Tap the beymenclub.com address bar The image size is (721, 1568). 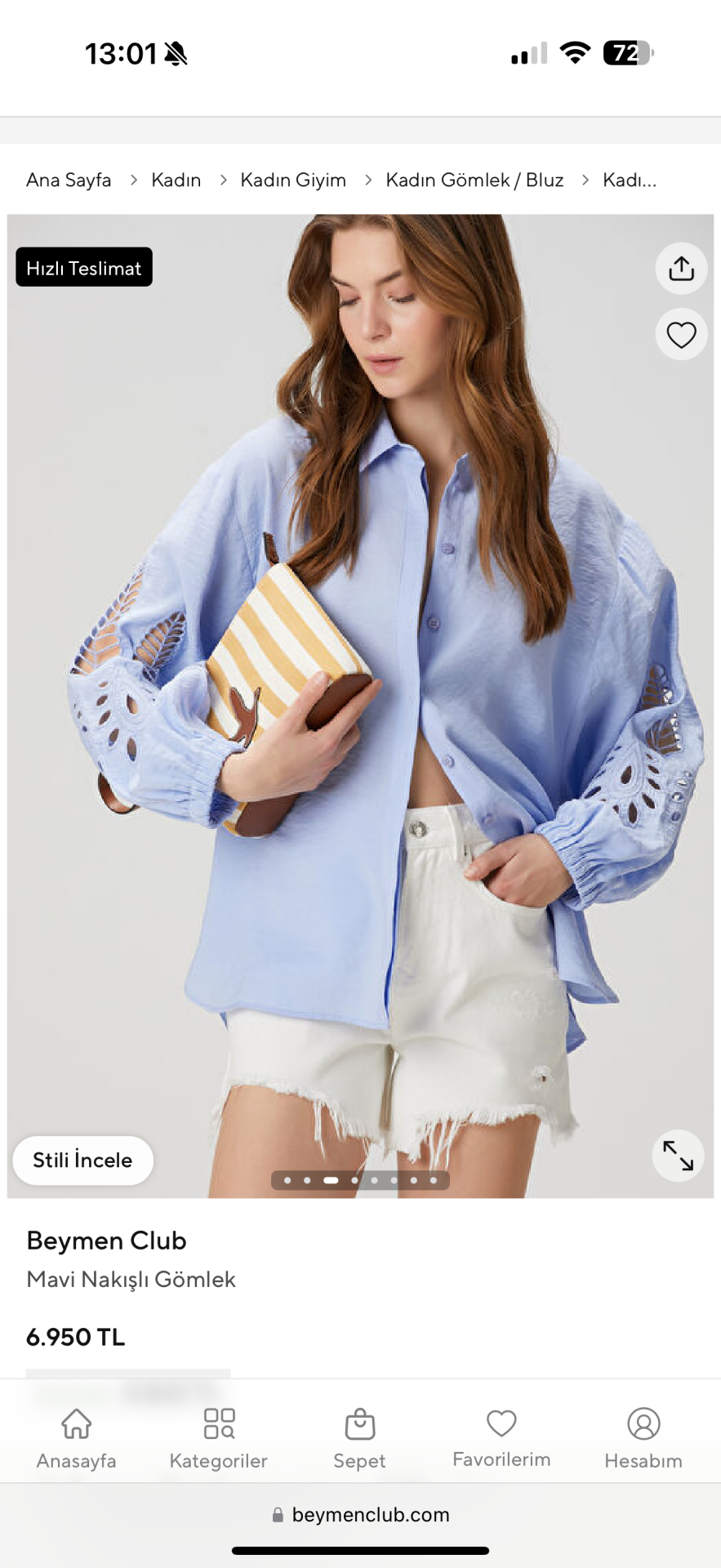coord(360,1515)
